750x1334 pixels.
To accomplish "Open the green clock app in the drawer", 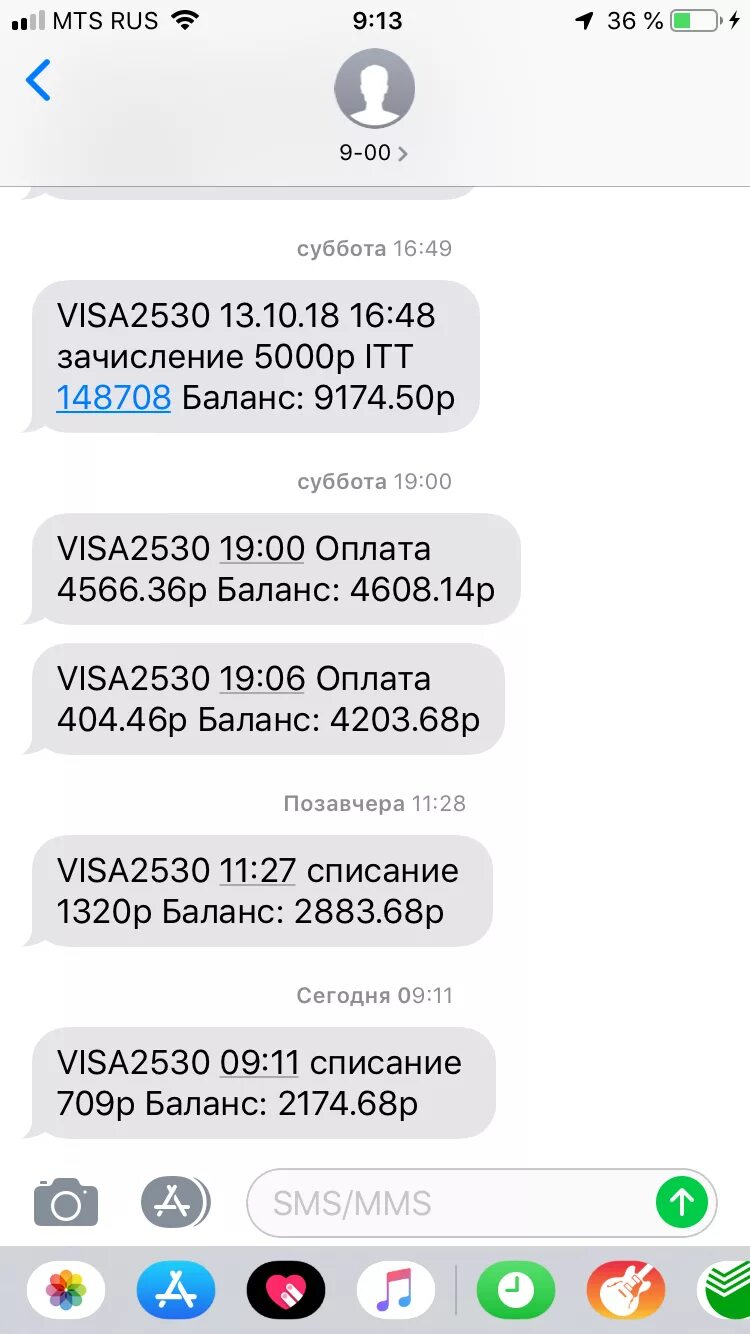I will (x=516, y=1290).
